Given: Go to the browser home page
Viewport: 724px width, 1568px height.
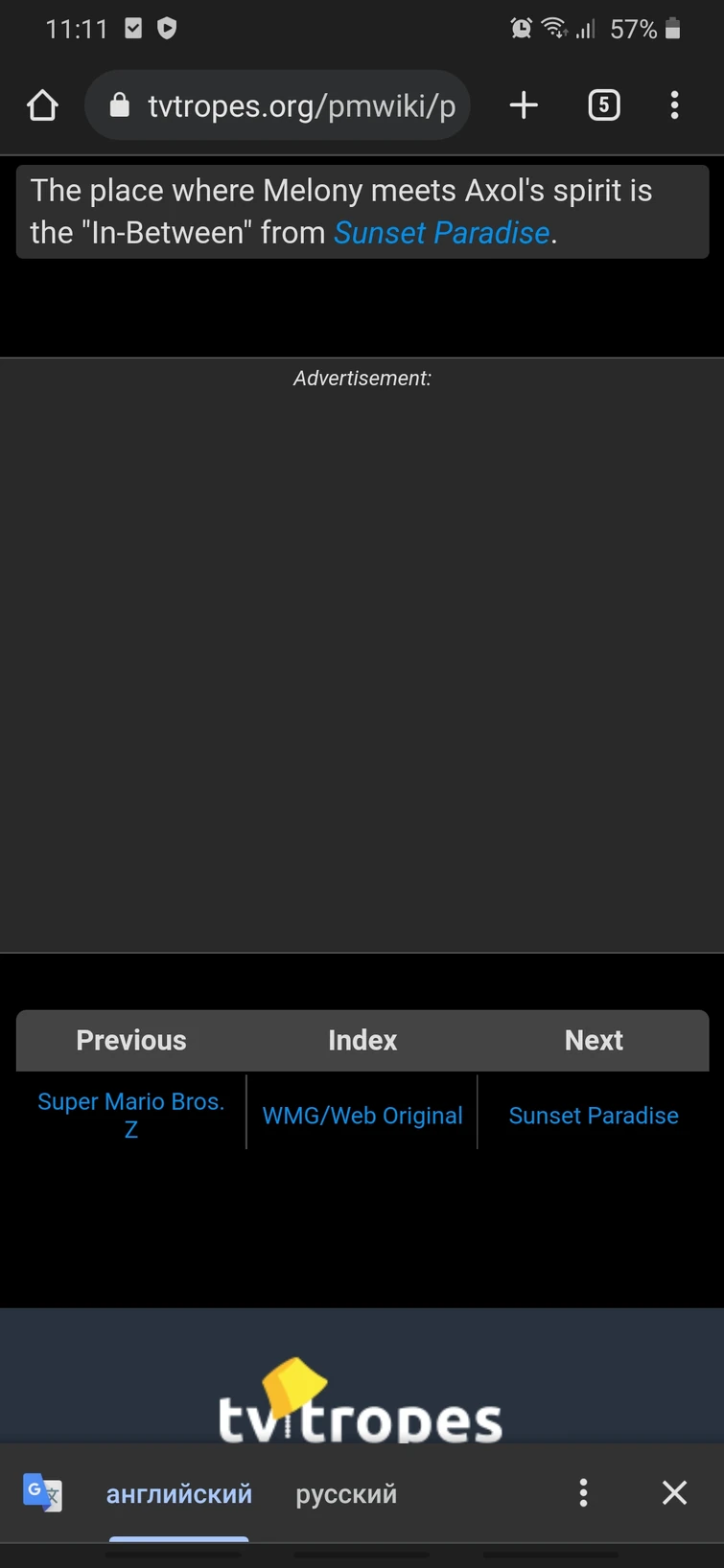Looking at the screenshot, I should pos(42,105).
